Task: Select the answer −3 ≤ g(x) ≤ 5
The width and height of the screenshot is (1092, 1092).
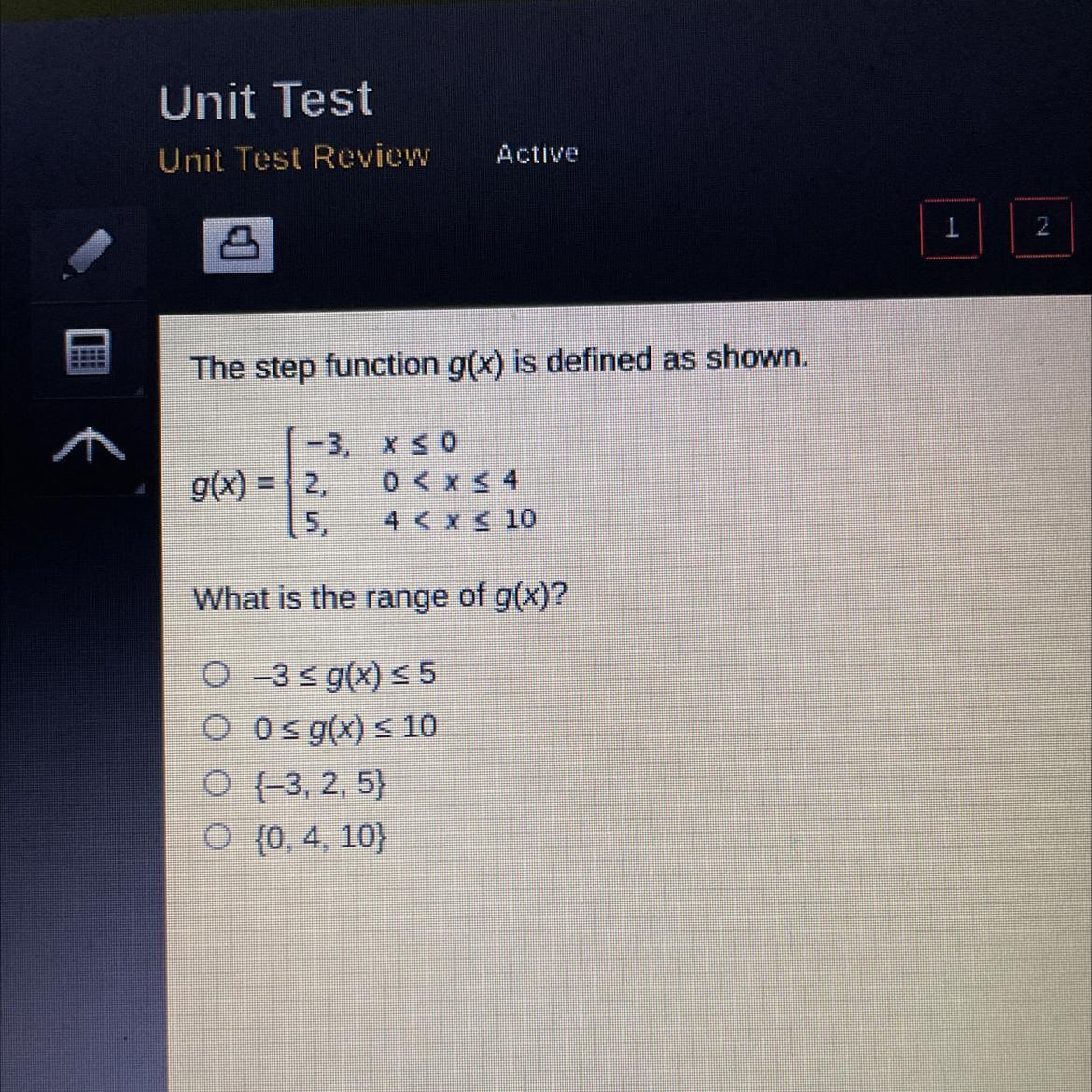Action: coord(217,674)
